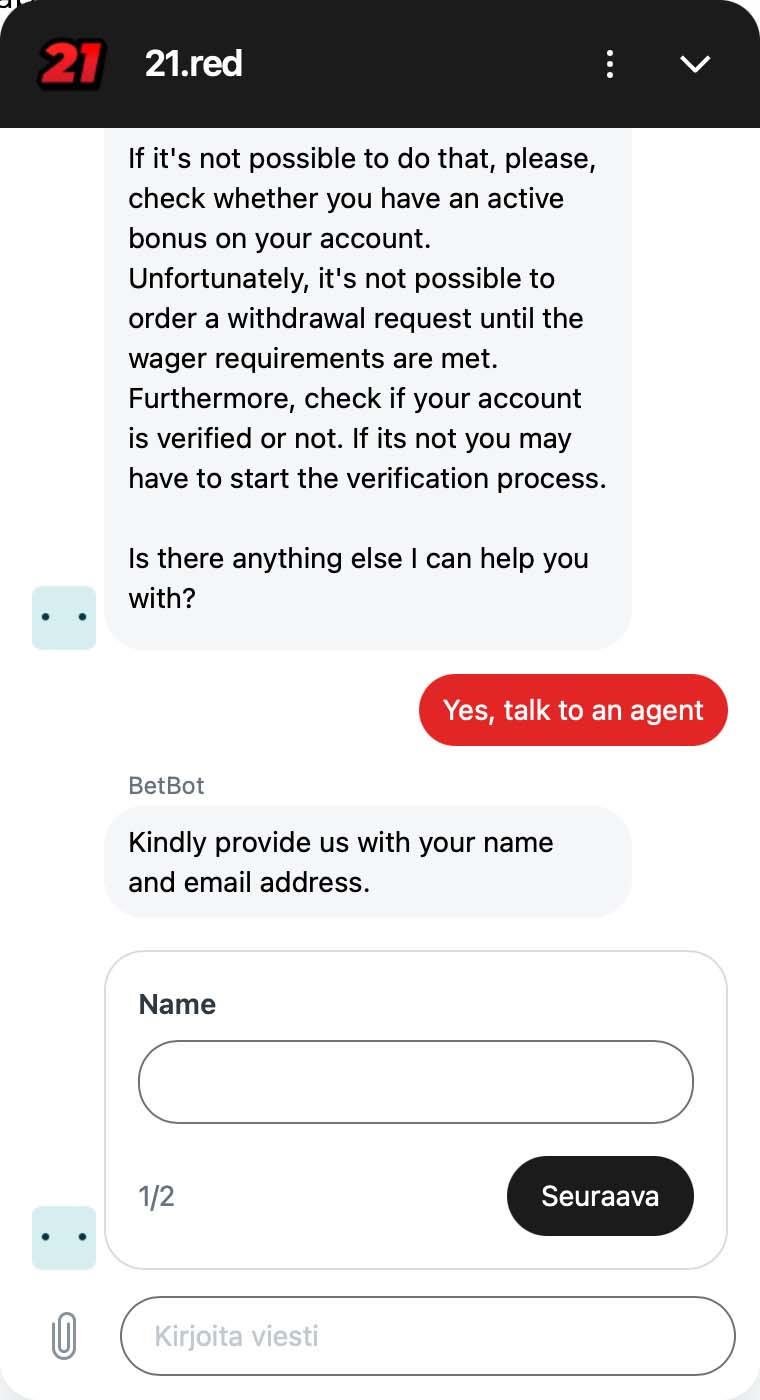760x1400 pixels.
Task: Tap the Seuraava button
Action: click(x=600, y=1196)
